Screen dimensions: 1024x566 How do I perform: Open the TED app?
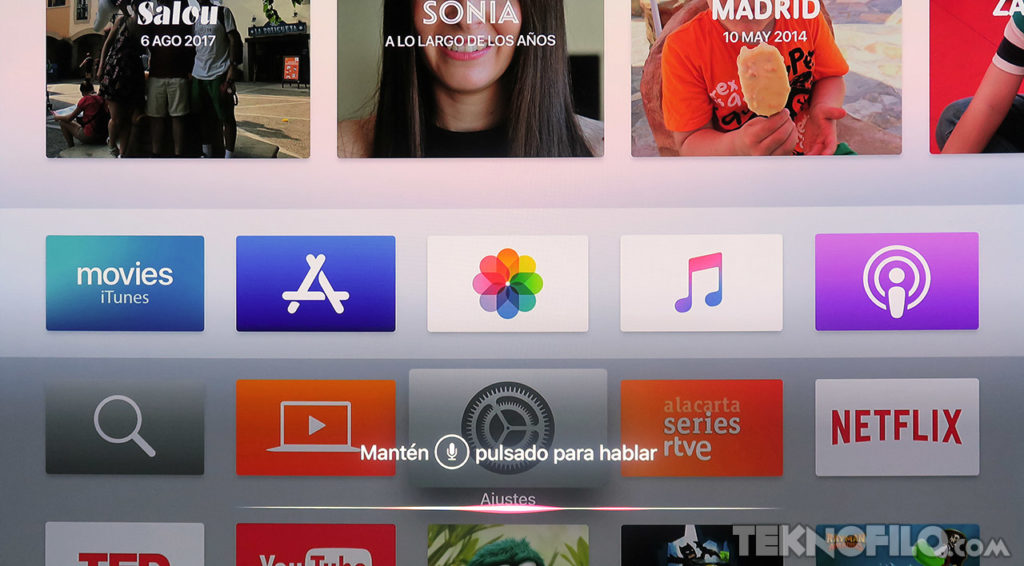(125, 546)
